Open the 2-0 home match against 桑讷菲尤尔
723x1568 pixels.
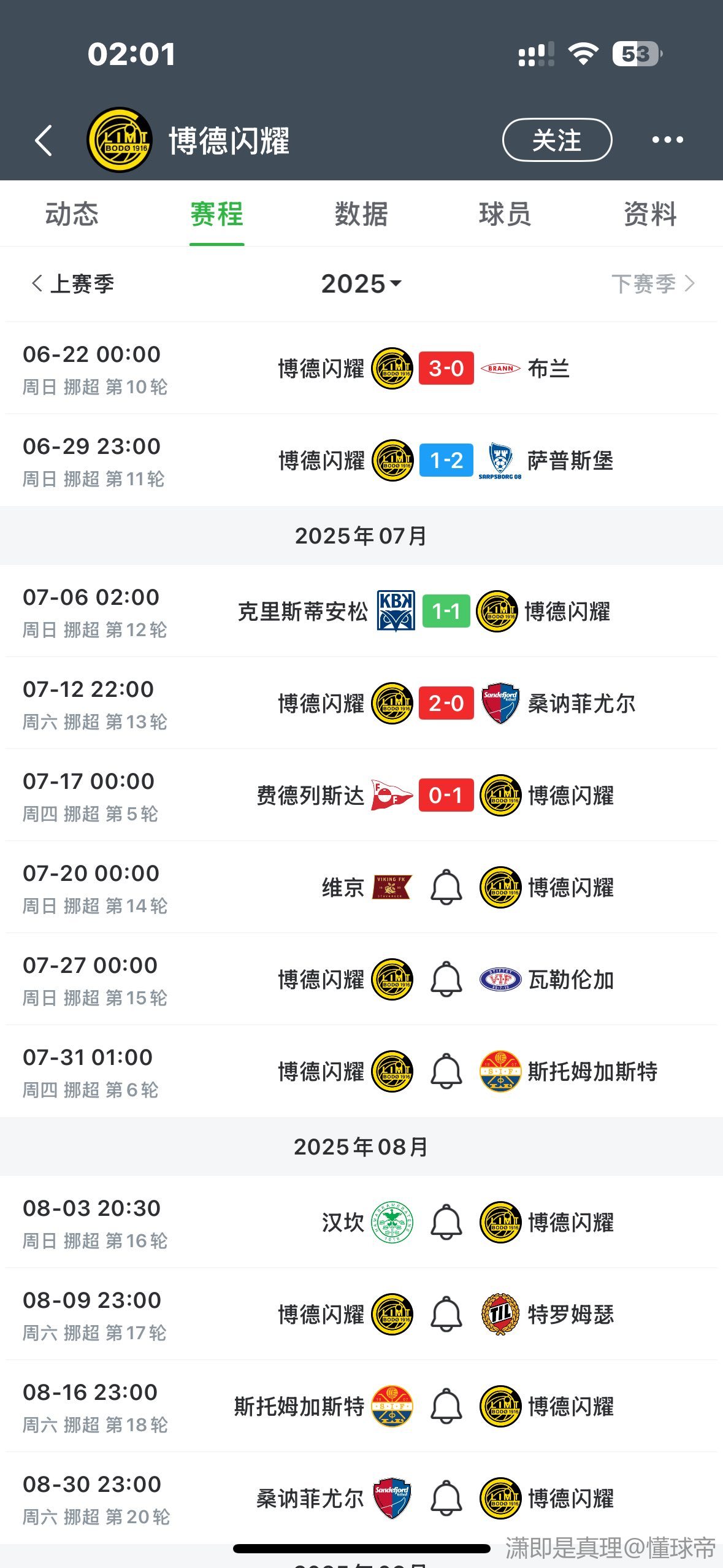click(361, 704)
